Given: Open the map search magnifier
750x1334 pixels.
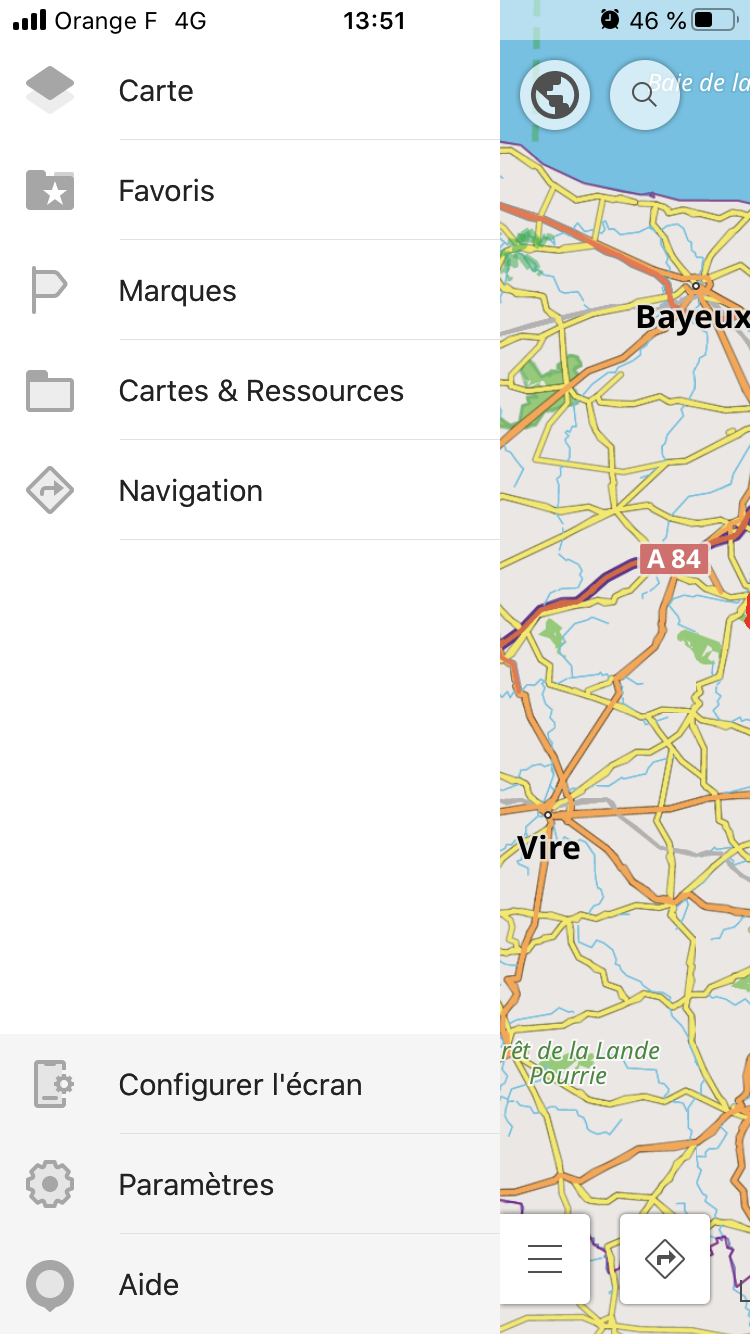Looking at the screenshot, I should (645, 95).
